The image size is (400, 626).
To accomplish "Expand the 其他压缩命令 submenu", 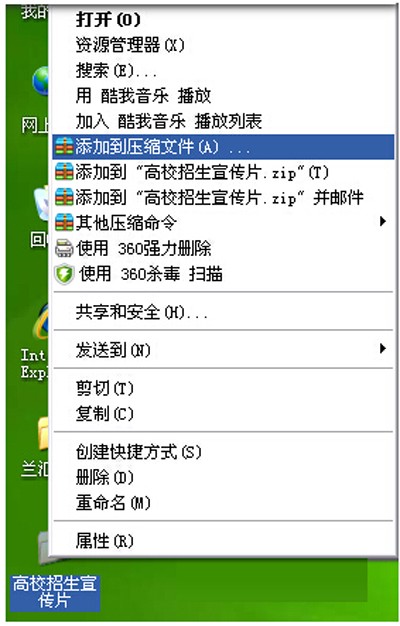I will [223, 223].
